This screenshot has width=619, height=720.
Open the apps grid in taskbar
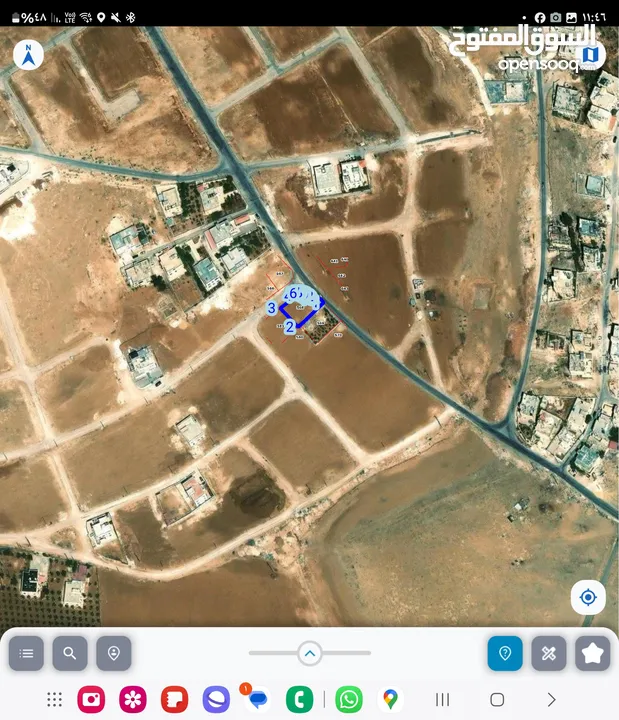(x=55, y=700)
